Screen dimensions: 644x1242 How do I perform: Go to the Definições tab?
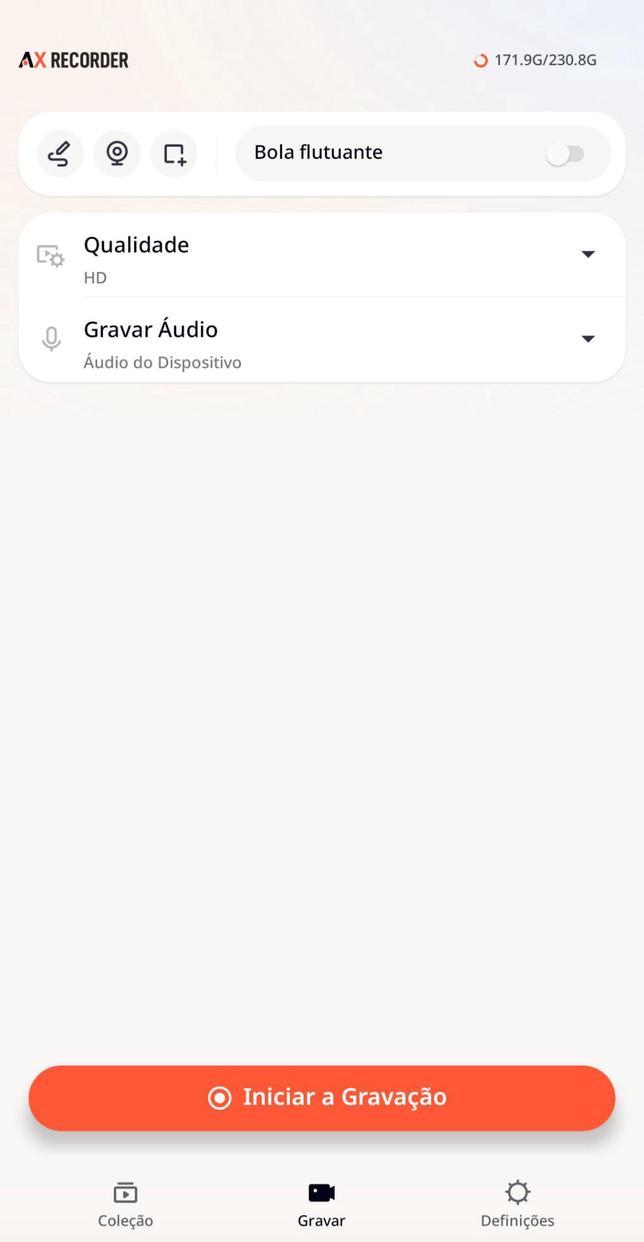[517, 1203]
